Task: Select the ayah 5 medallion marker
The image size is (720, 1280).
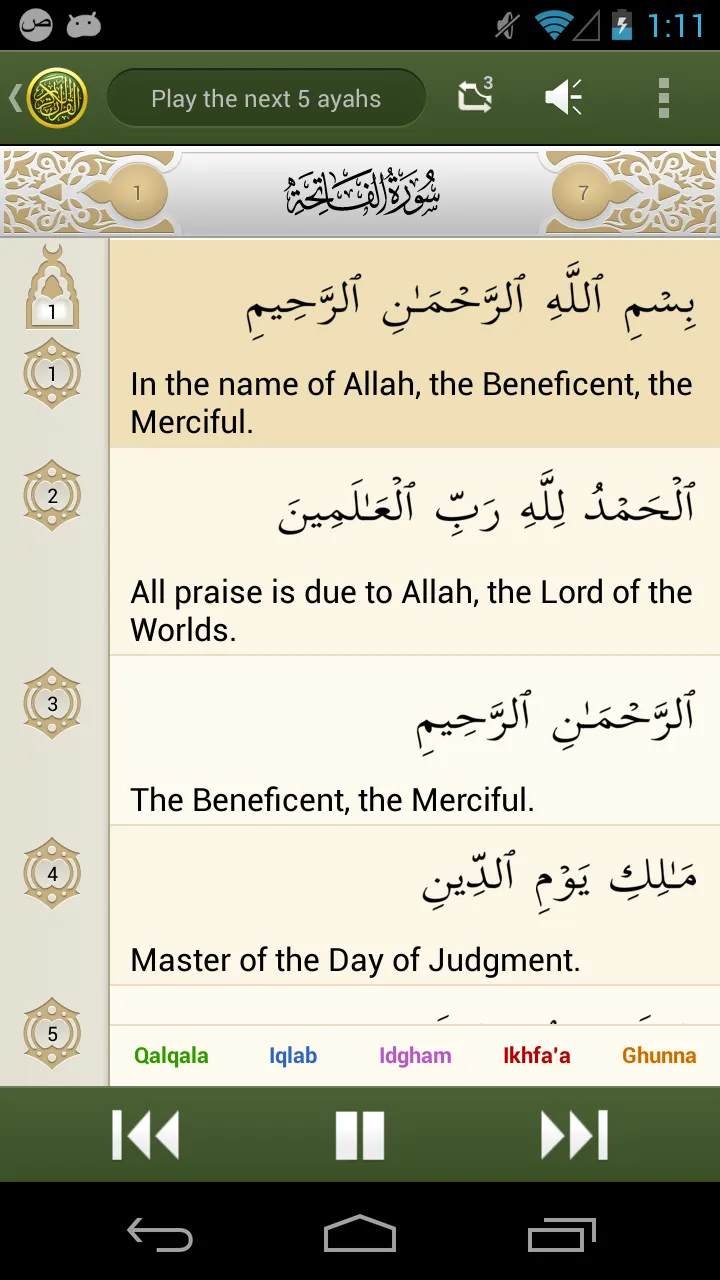Action: pos(51,1034)
